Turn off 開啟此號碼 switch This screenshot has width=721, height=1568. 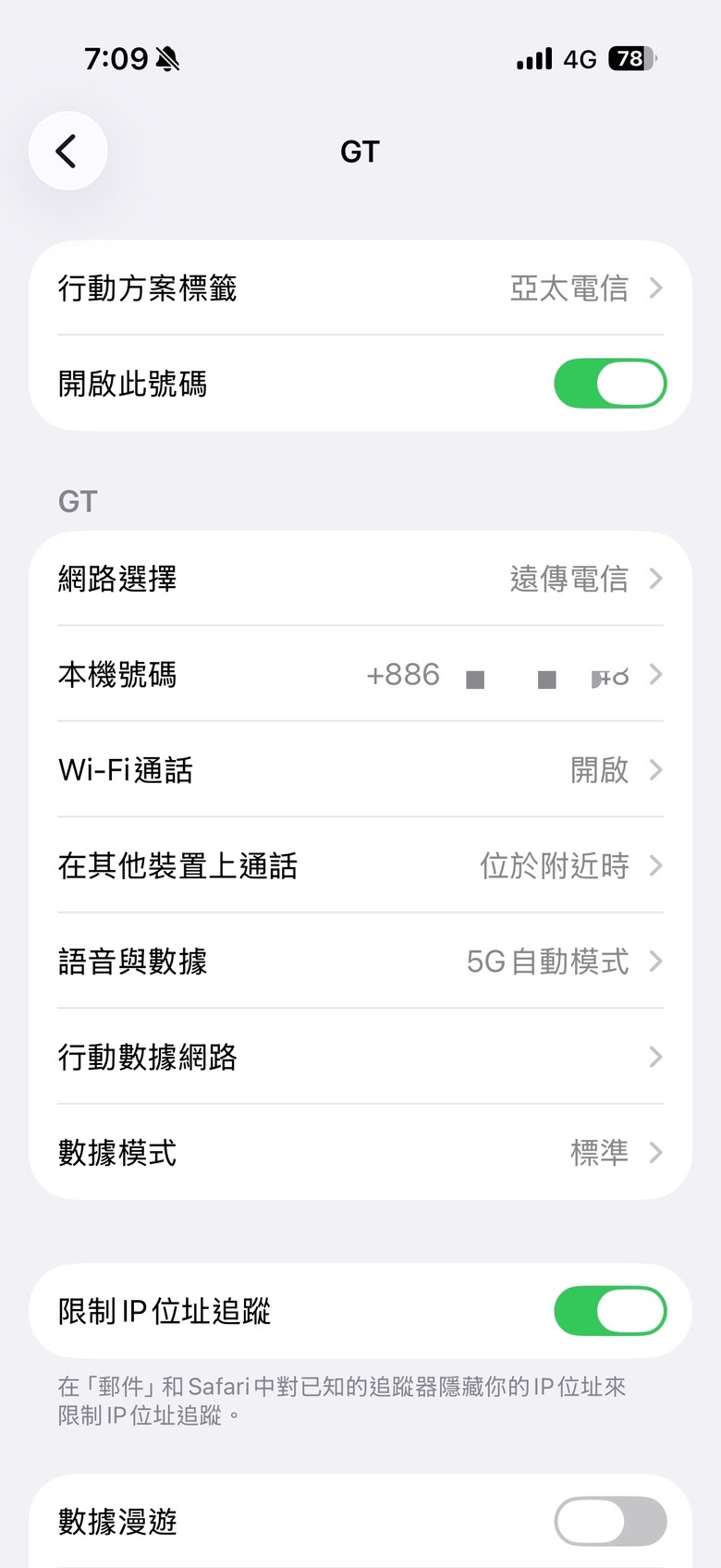609,384
